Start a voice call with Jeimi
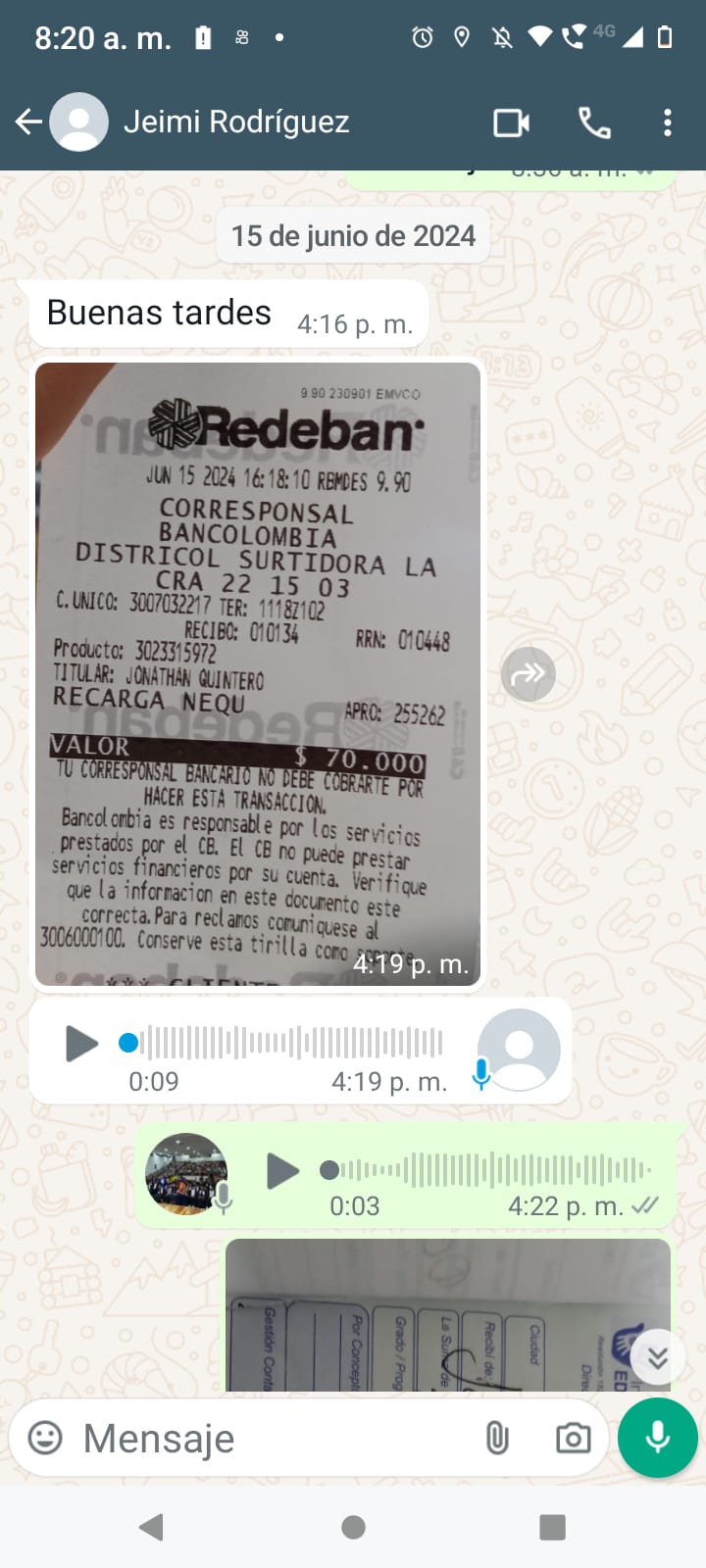 (x=594, y=122)
